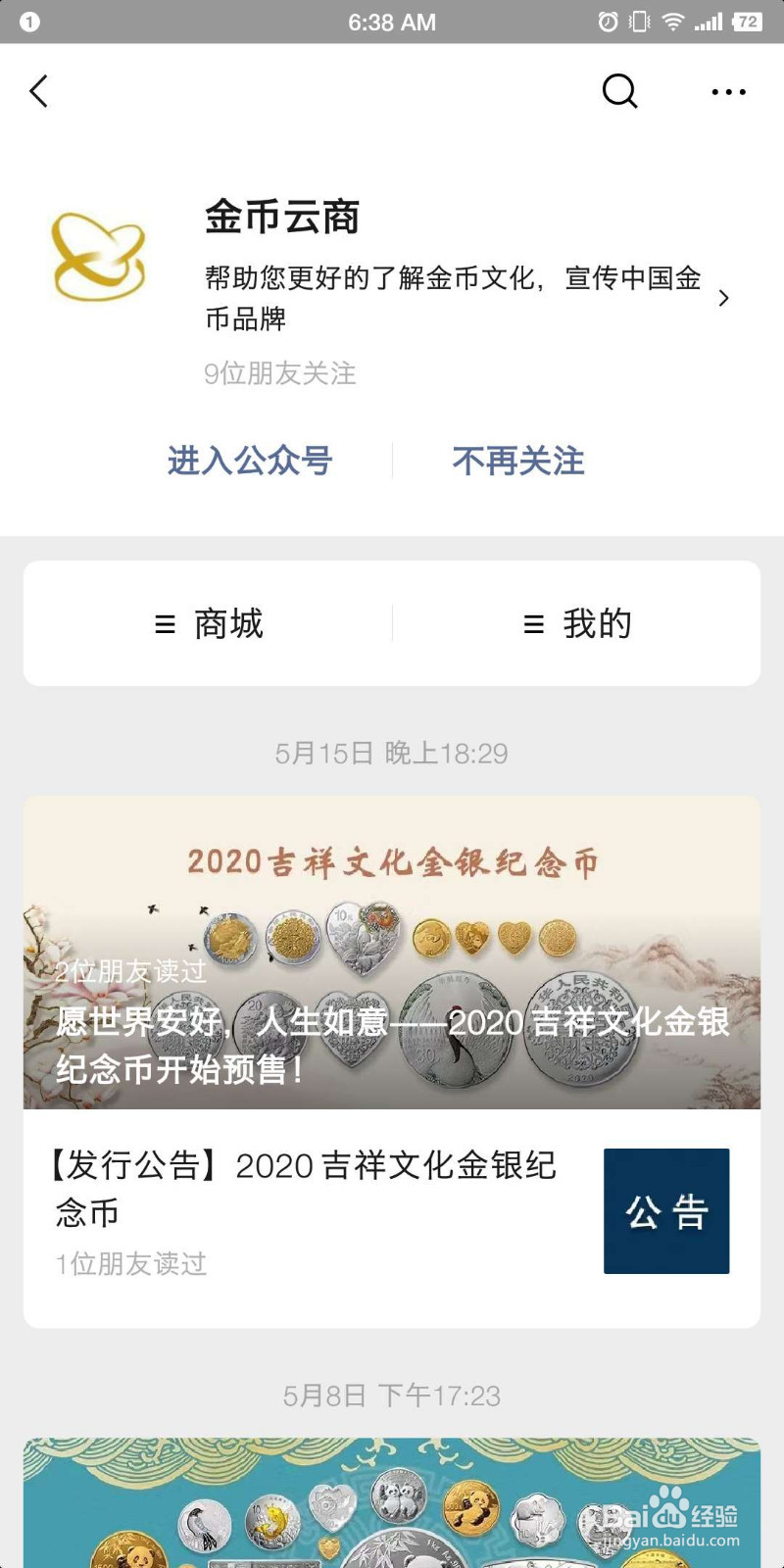Image resolution: width=784 pixels, height=1568 pixels.
Task: Tap the blue 公告 announcement badge image
Action: pos(666,1211)
